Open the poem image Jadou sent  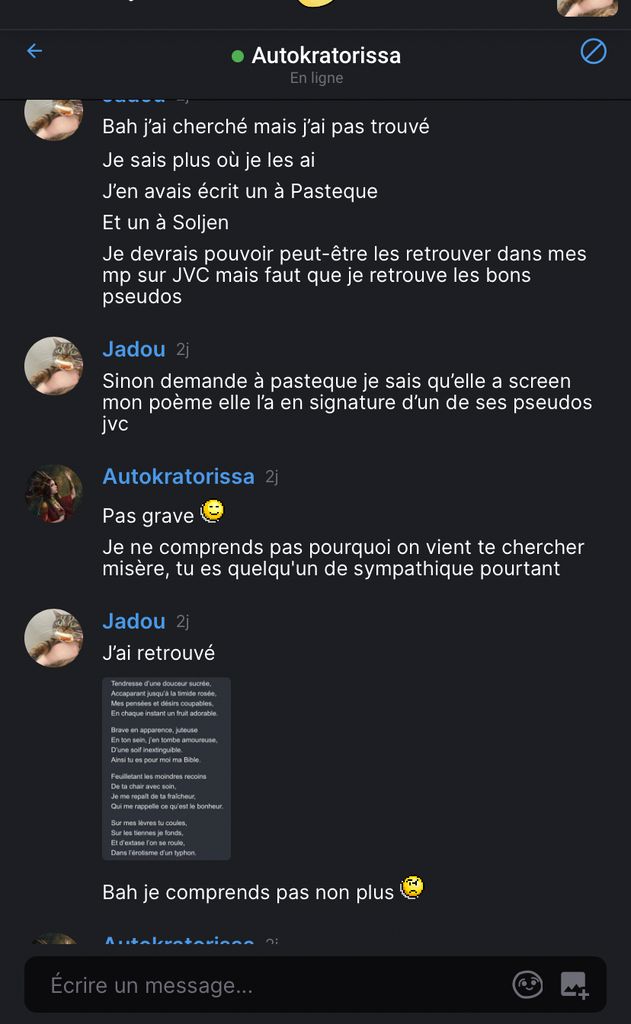(x=166, y=768)
